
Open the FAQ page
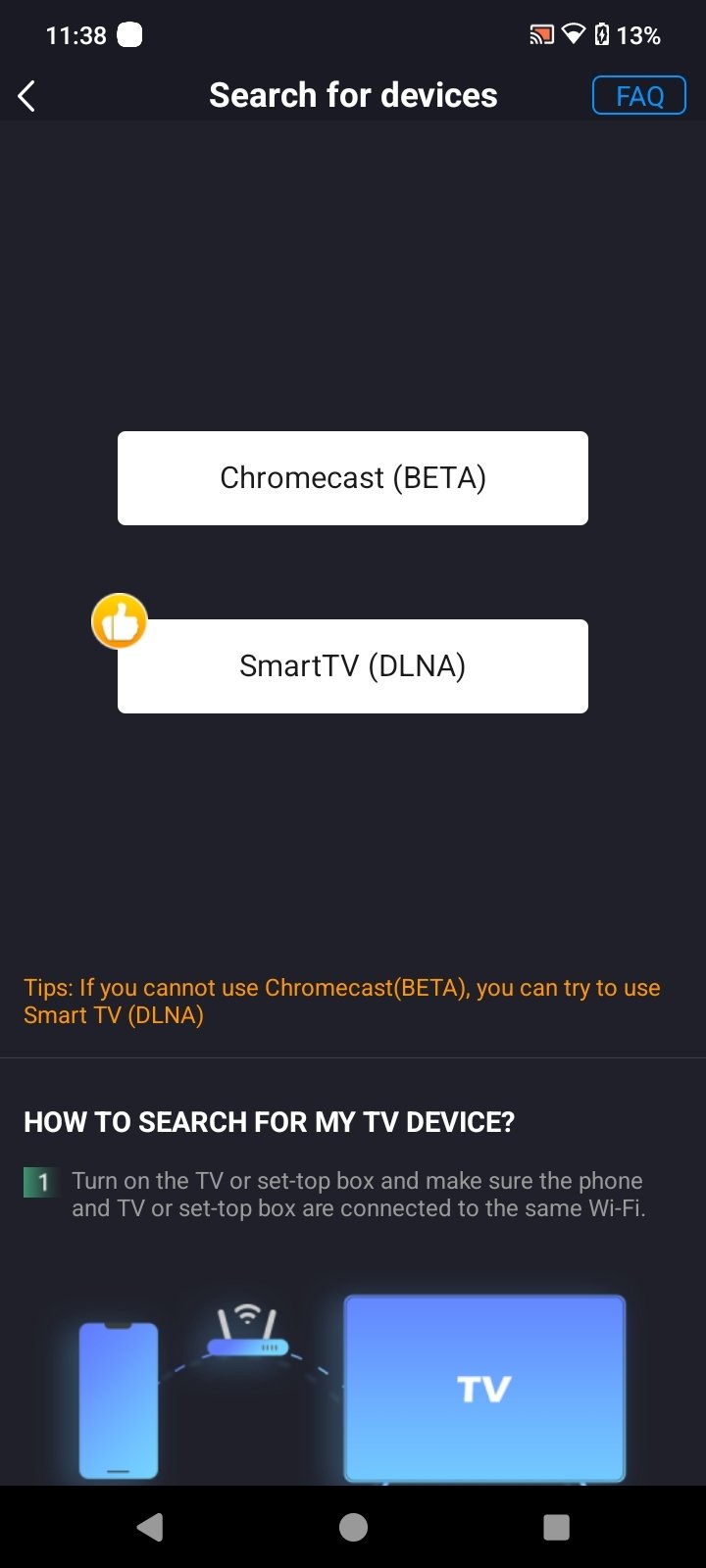coord(639,96)
